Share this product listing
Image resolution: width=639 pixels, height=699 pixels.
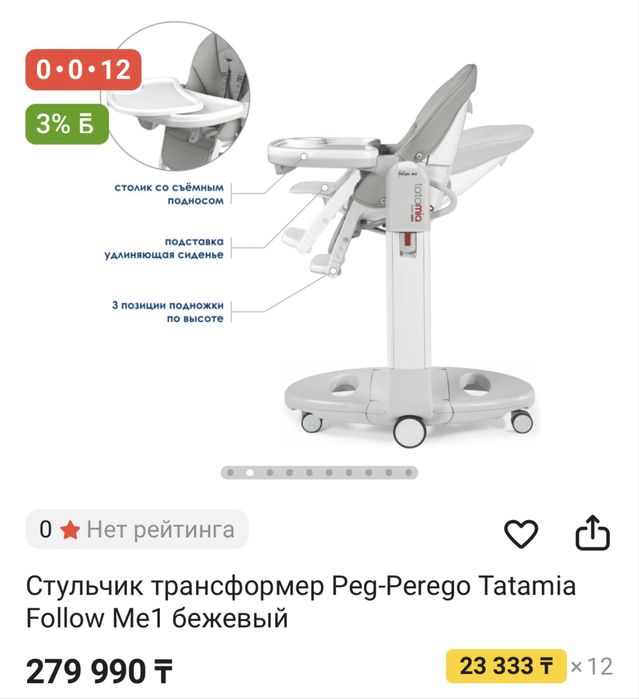tap(592, 533)
